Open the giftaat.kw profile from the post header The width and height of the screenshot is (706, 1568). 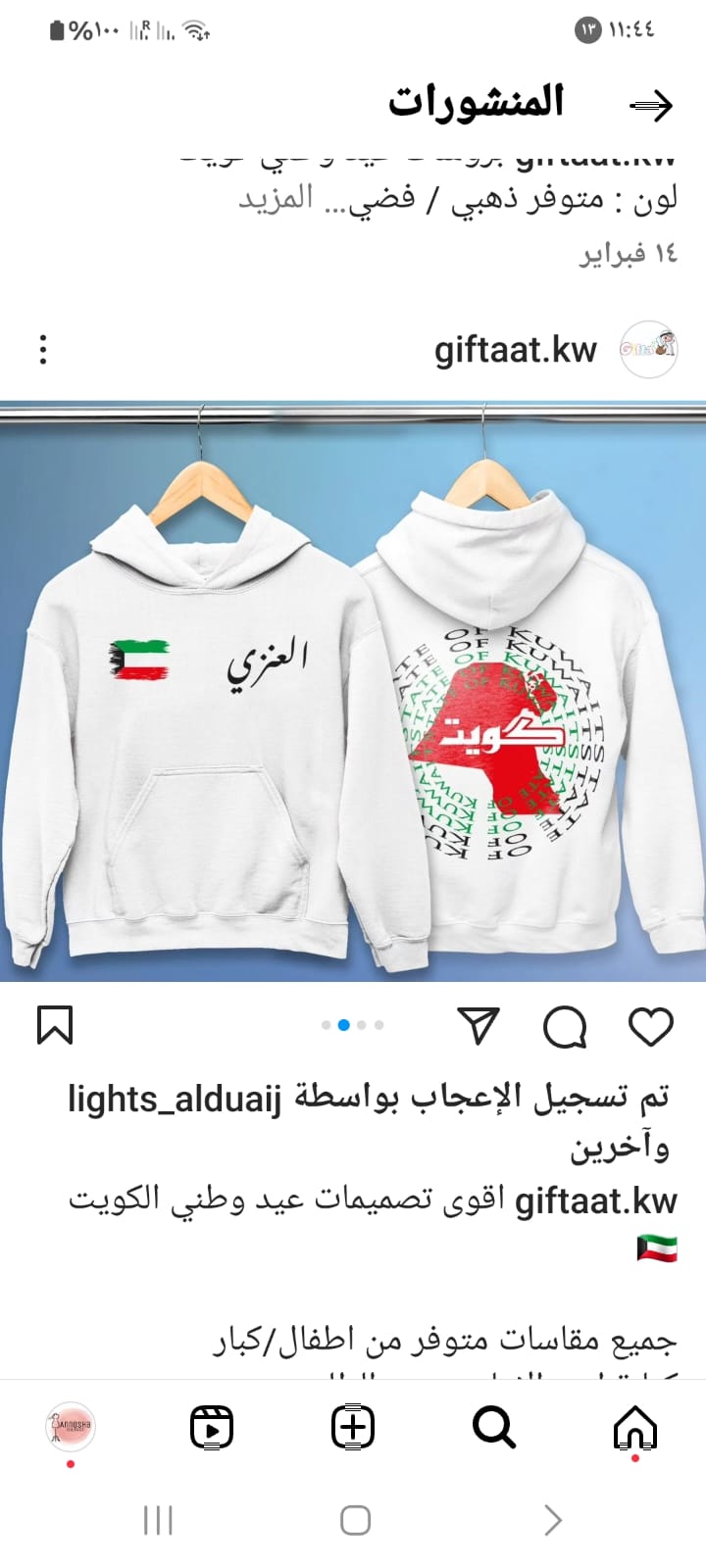pyautogui.click(x=516, y=350)
